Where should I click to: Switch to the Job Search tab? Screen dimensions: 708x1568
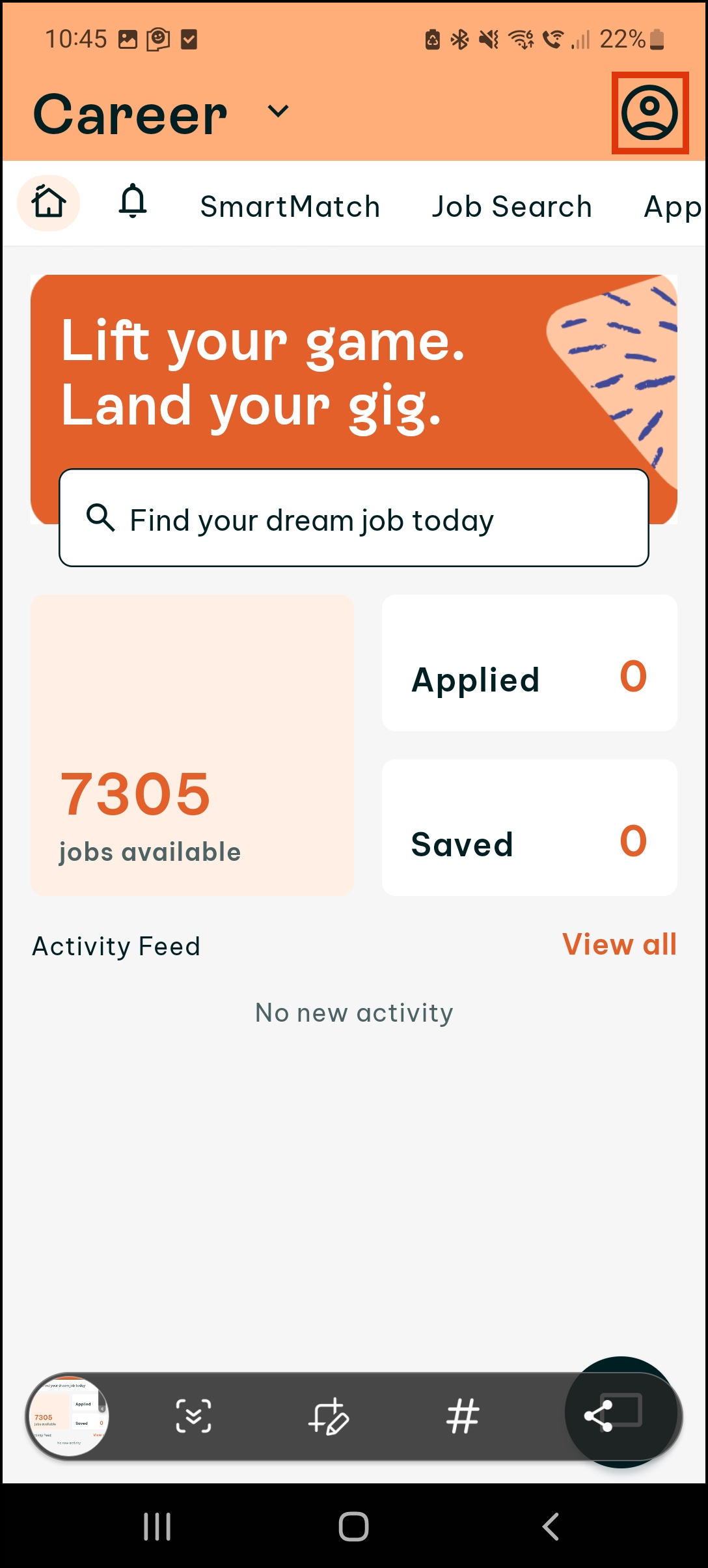512,207
